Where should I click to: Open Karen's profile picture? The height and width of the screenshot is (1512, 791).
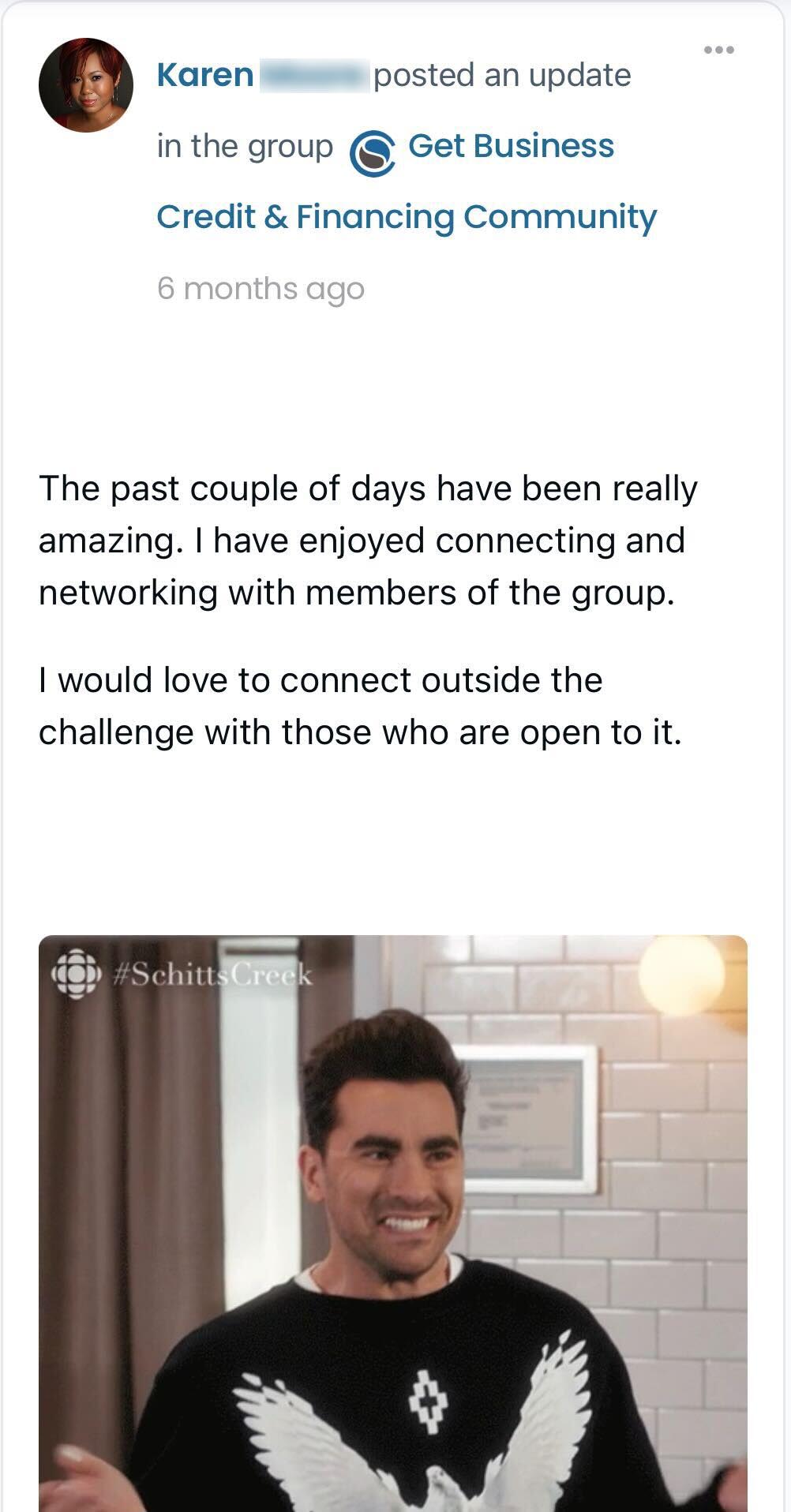point(86,85)
